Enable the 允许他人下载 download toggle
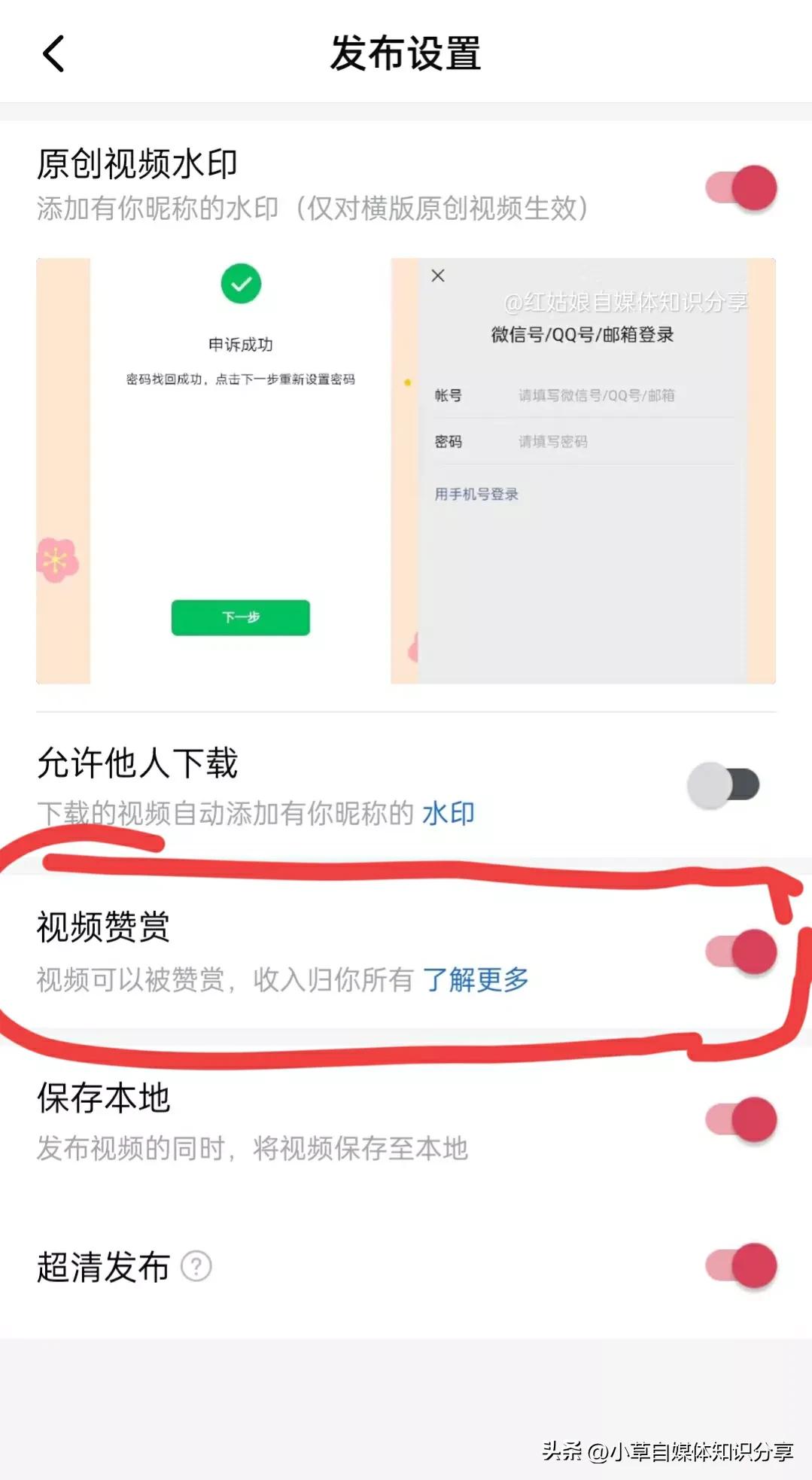The image size is (812, 1480). [722, 784]
